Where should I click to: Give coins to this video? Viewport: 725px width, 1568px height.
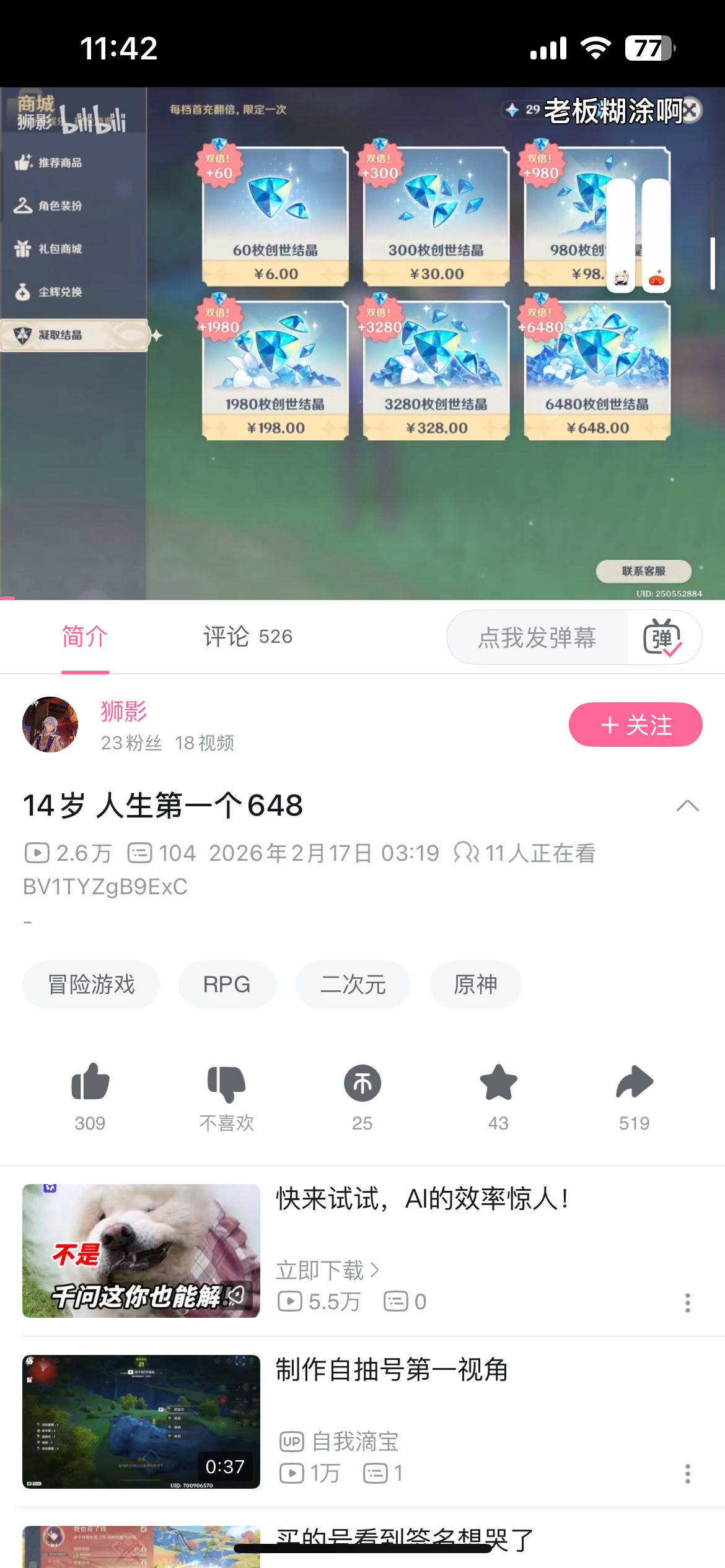coord(362,1084)
